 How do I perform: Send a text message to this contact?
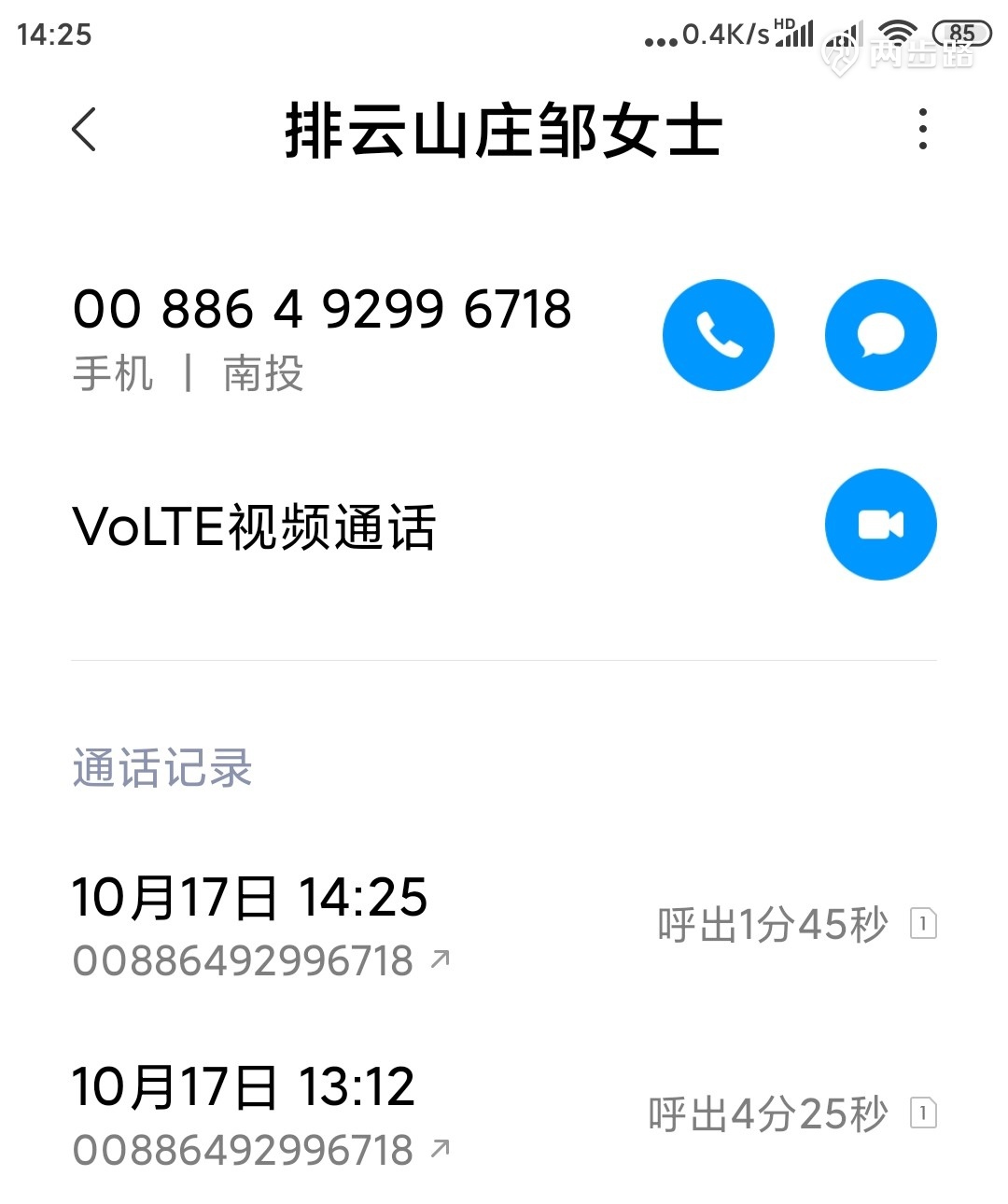[880, 335]
